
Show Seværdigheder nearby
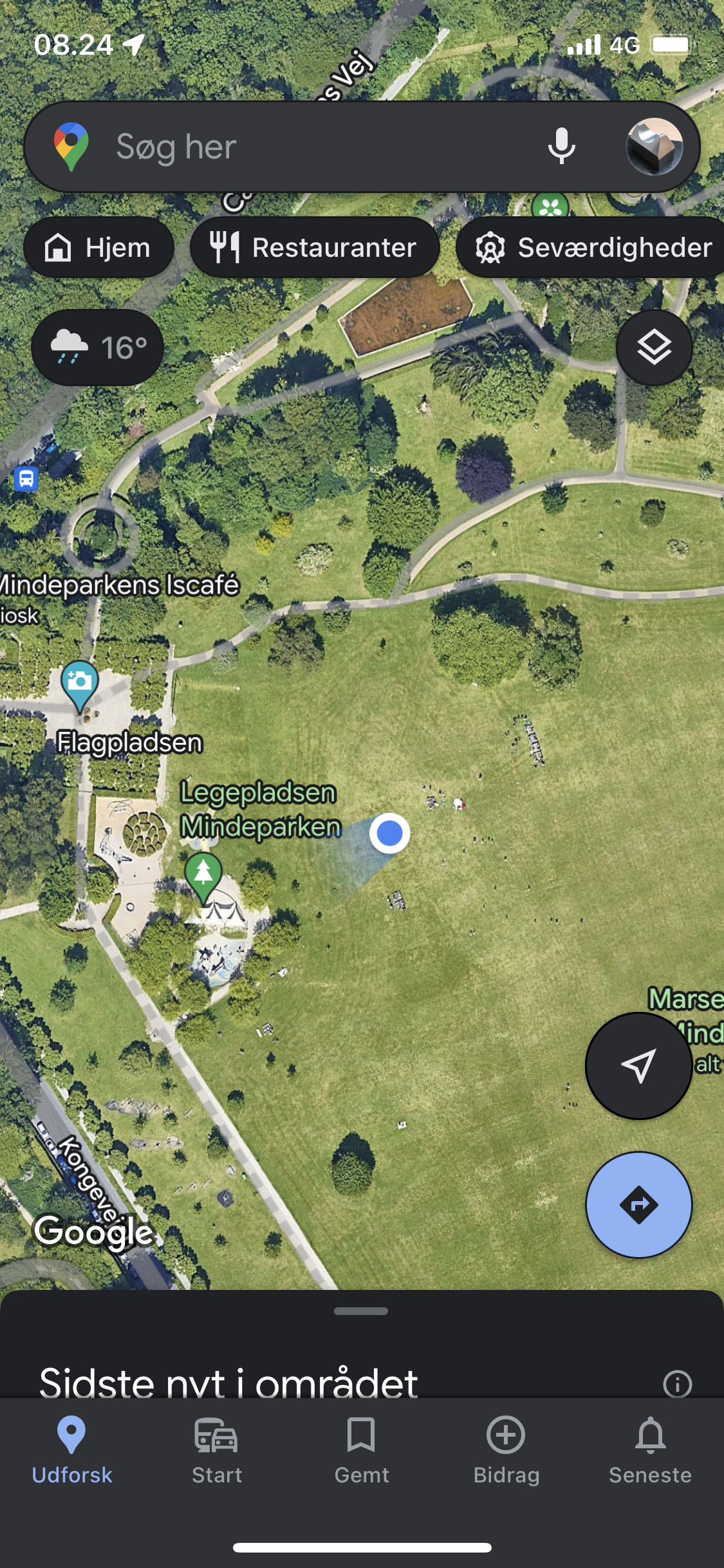[x=592, y=248]
